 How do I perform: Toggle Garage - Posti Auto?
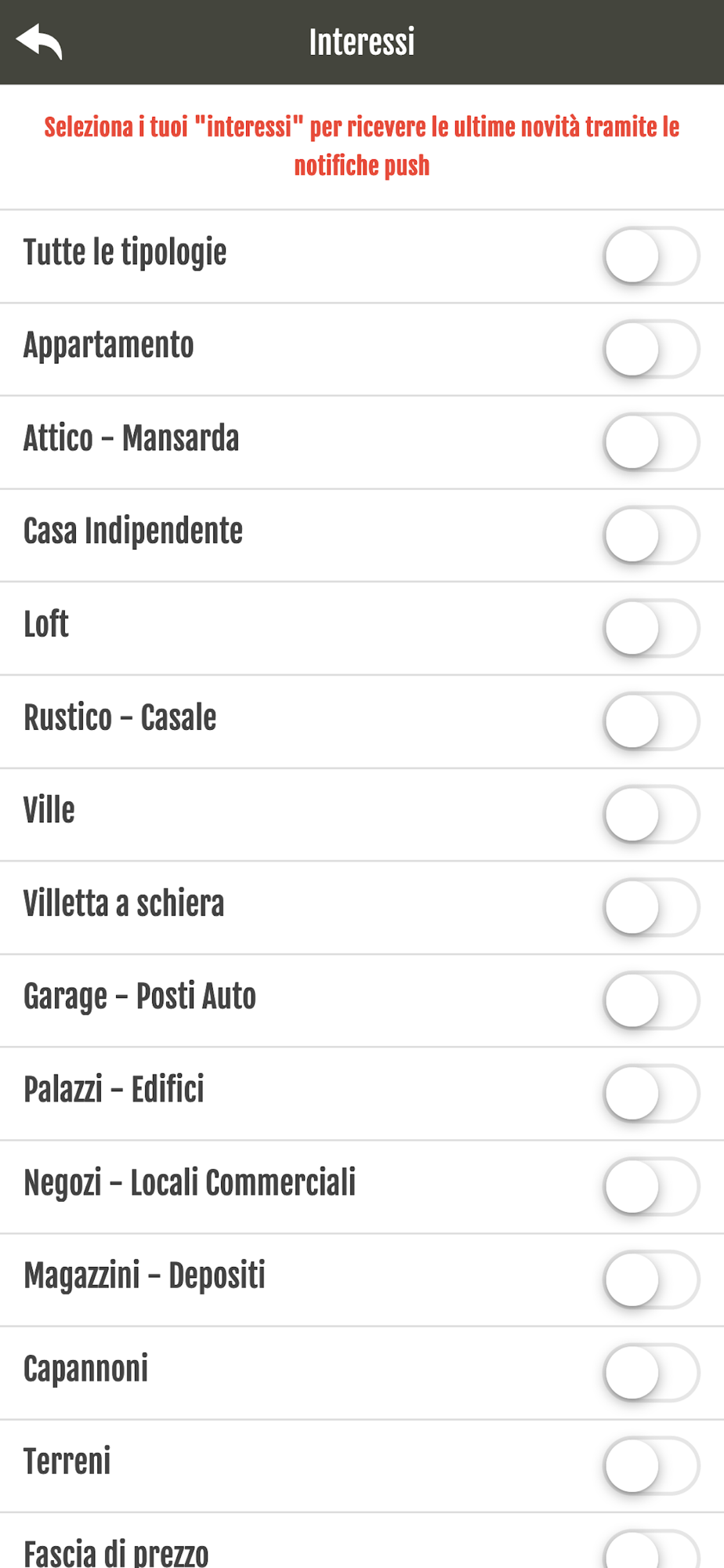coord(651,1000)
